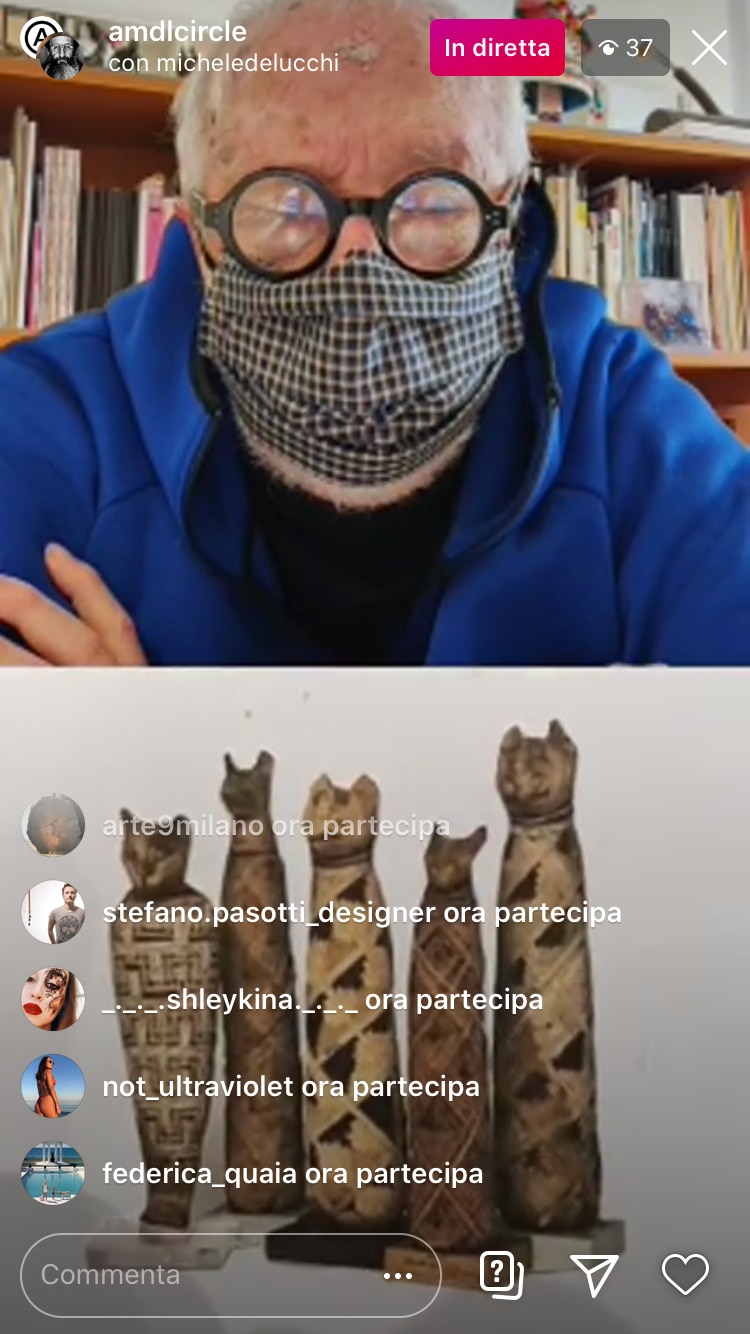Open the viewer count list
The height and width of the screenshot is (1334, 750).
625,47
